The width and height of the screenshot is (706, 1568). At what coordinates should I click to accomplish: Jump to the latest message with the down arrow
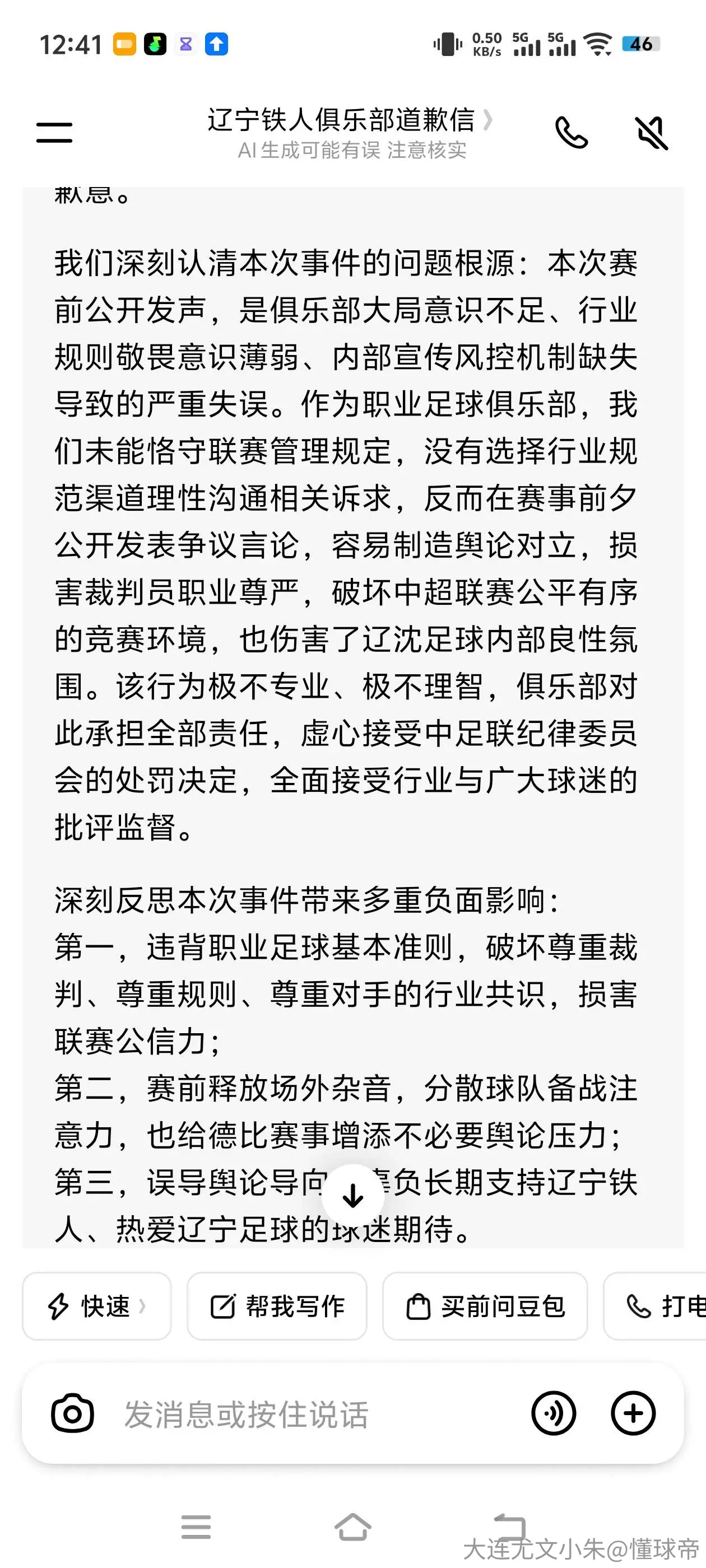[x=352, y=1196]
